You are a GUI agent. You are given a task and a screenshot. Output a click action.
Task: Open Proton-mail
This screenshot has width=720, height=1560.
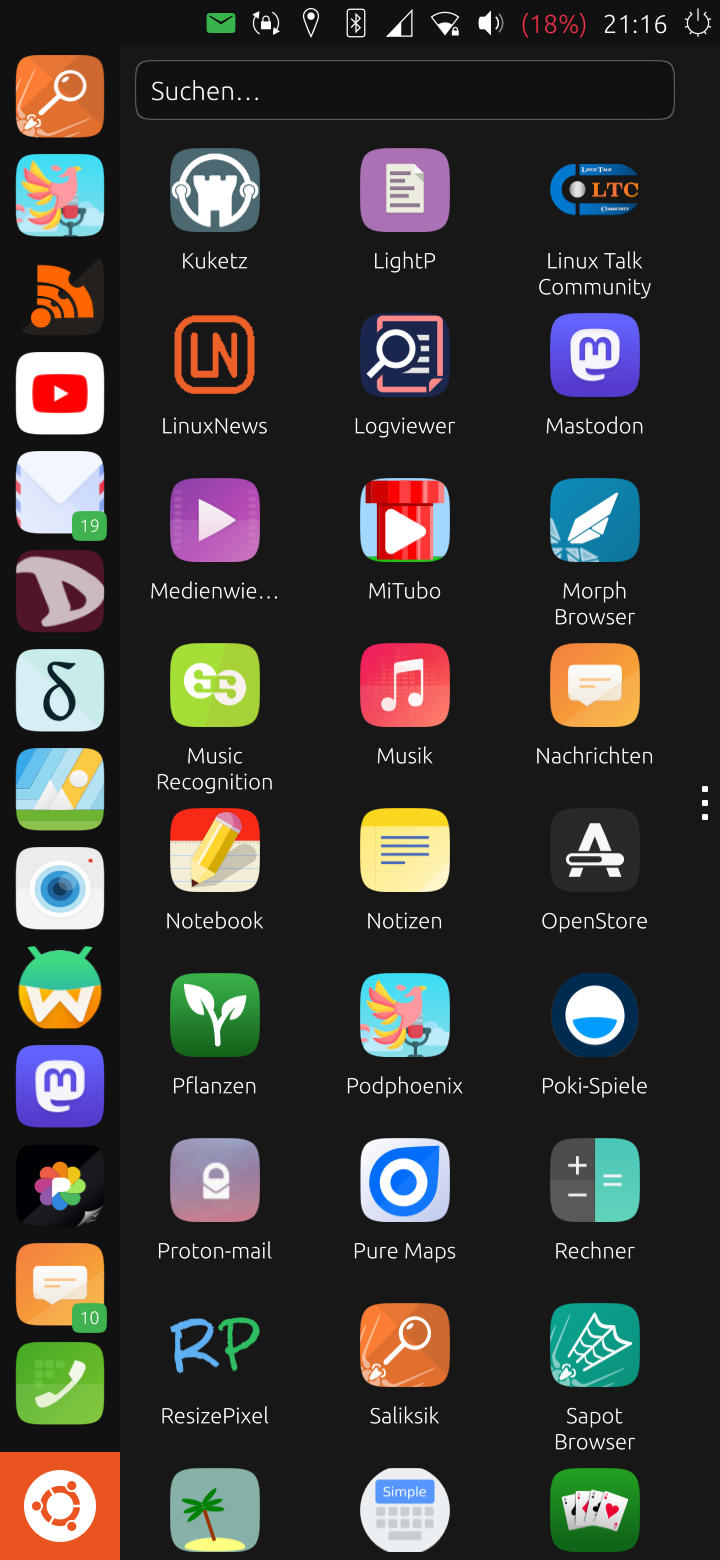point(214,1181)
